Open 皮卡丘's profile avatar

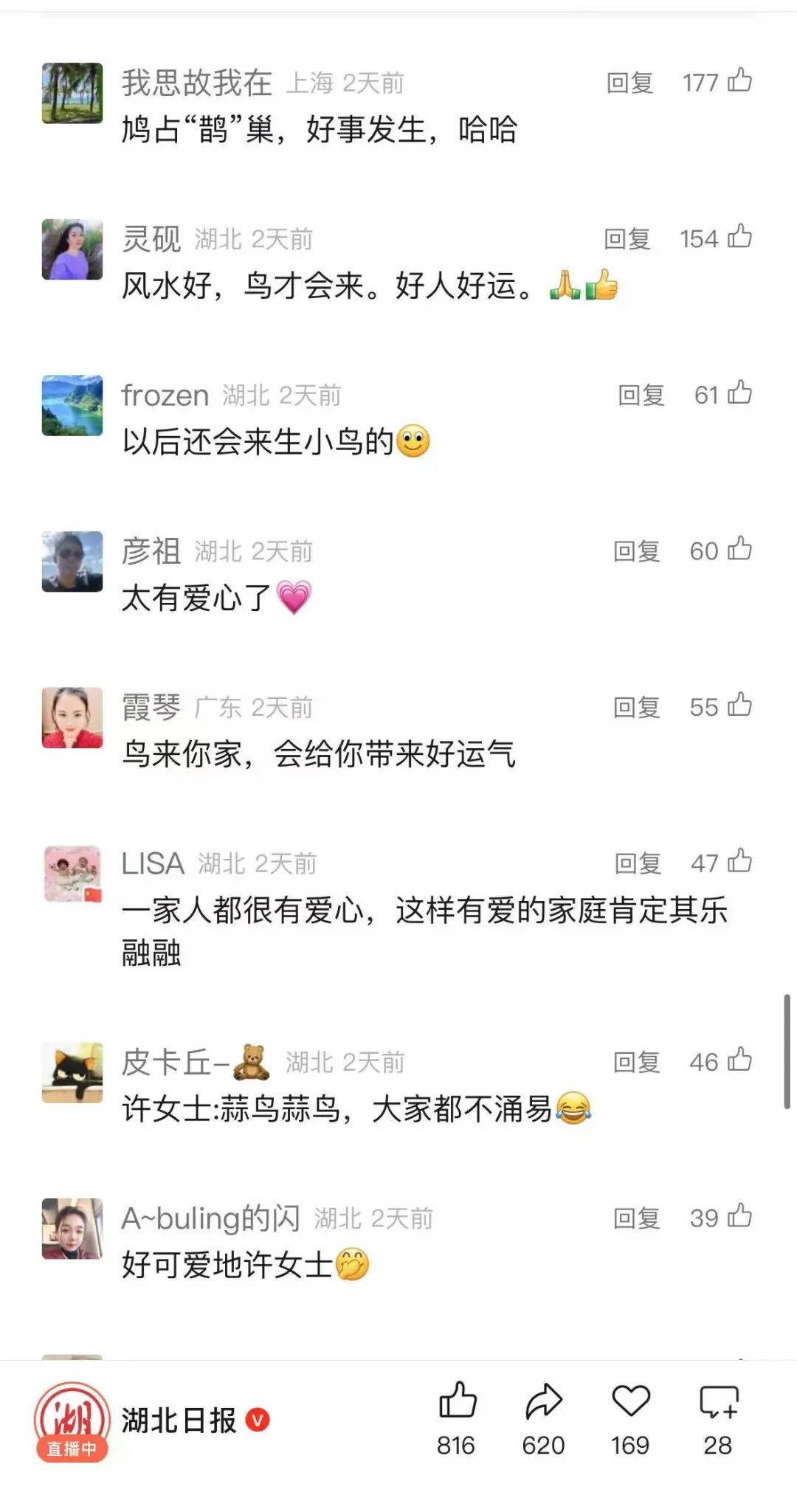tap(72, 1072)
